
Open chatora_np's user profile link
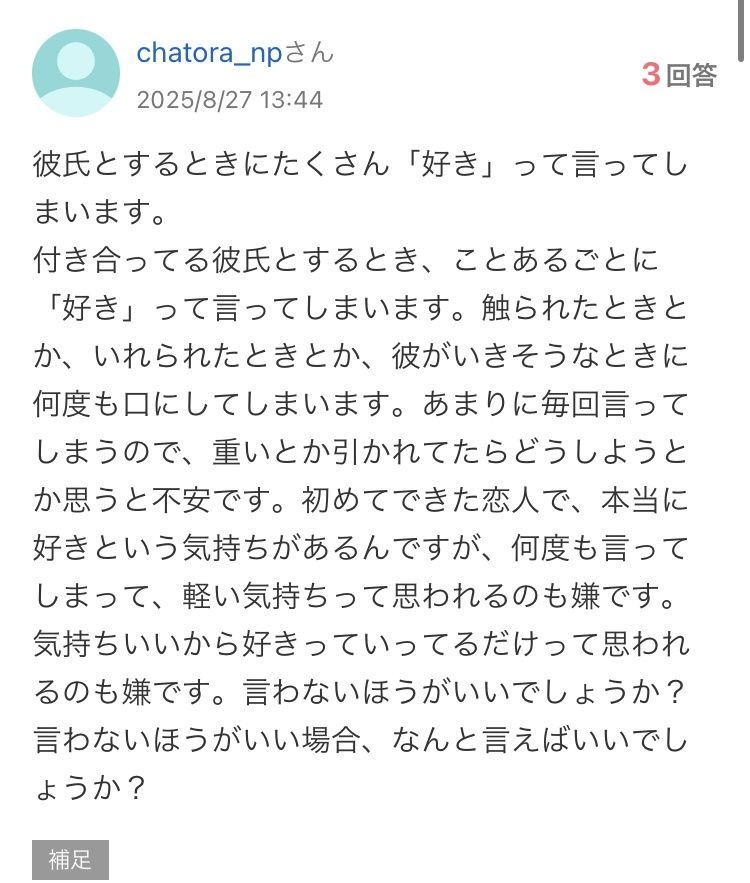click(208, 53)
